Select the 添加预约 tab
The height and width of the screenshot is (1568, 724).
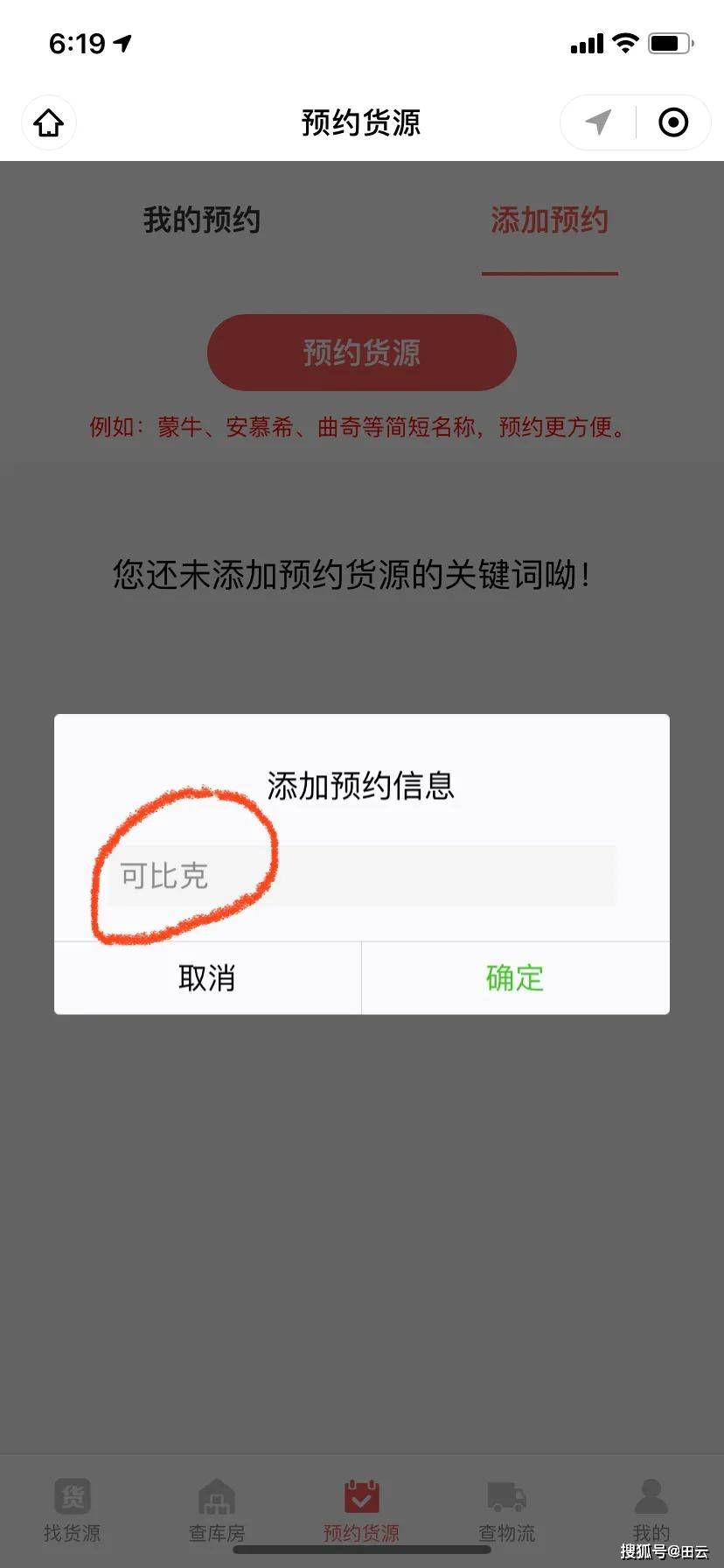pyautogui.click(x=549, y=220)
